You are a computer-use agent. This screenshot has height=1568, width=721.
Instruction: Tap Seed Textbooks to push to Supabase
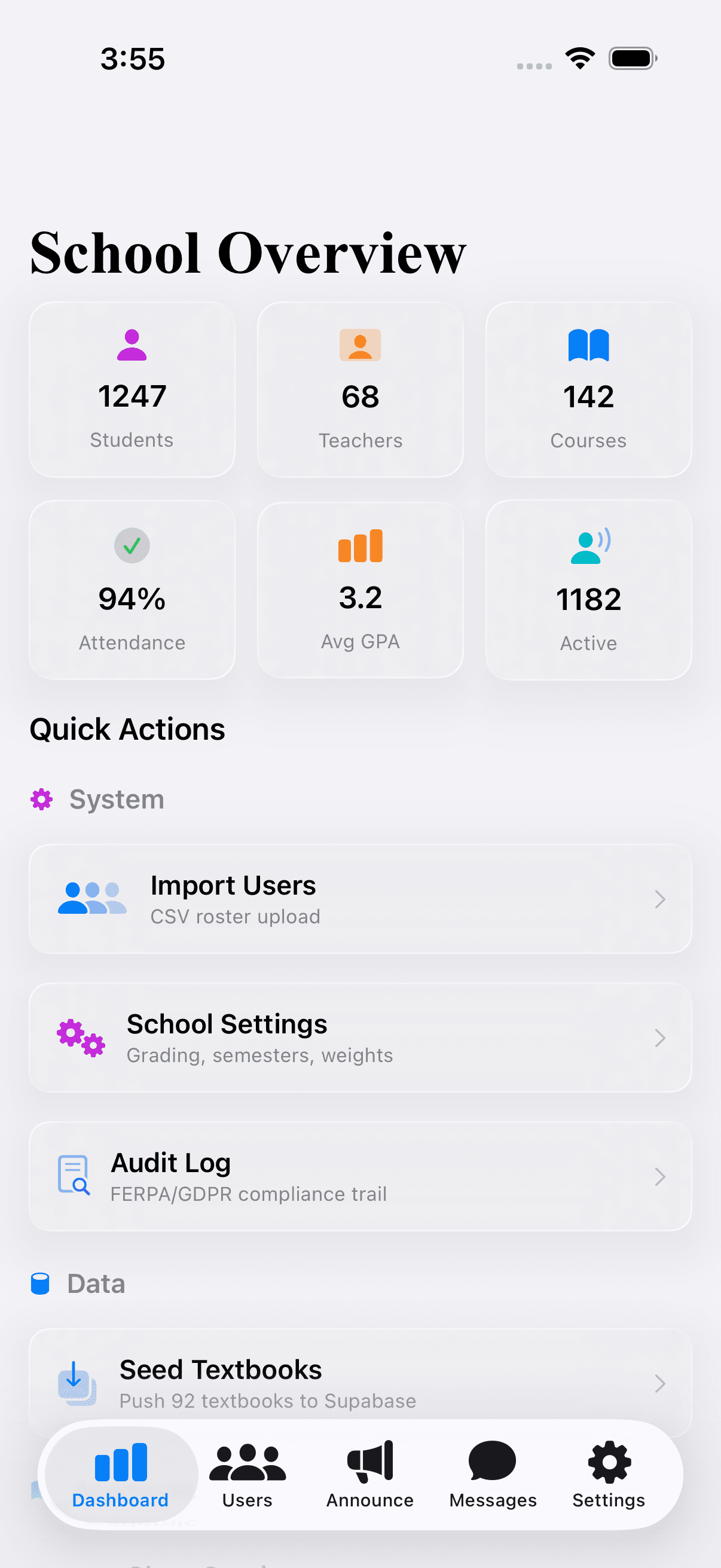tap(360, 1385)
